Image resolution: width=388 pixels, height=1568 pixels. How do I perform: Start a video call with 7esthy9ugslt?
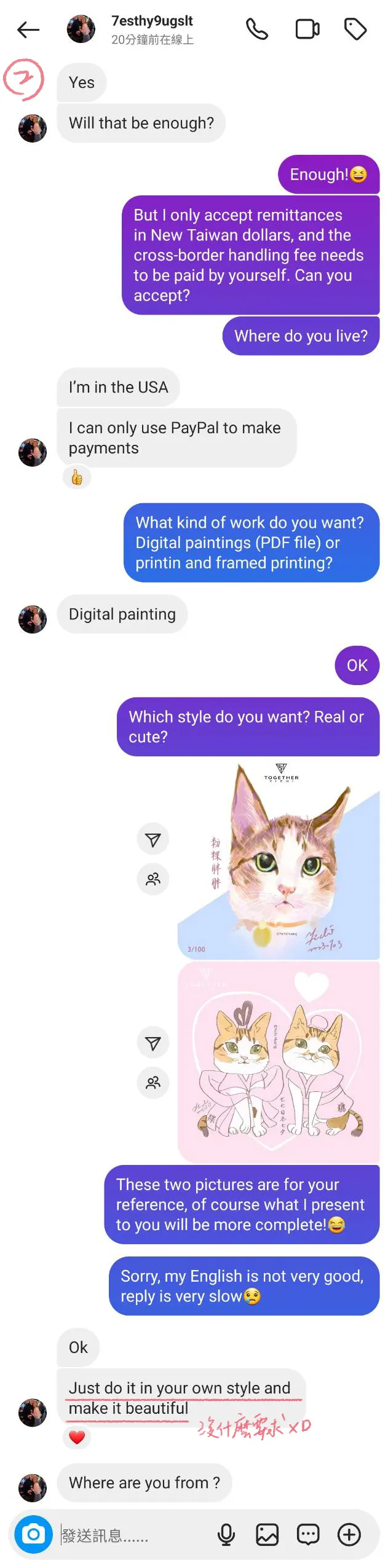point(307,29)
